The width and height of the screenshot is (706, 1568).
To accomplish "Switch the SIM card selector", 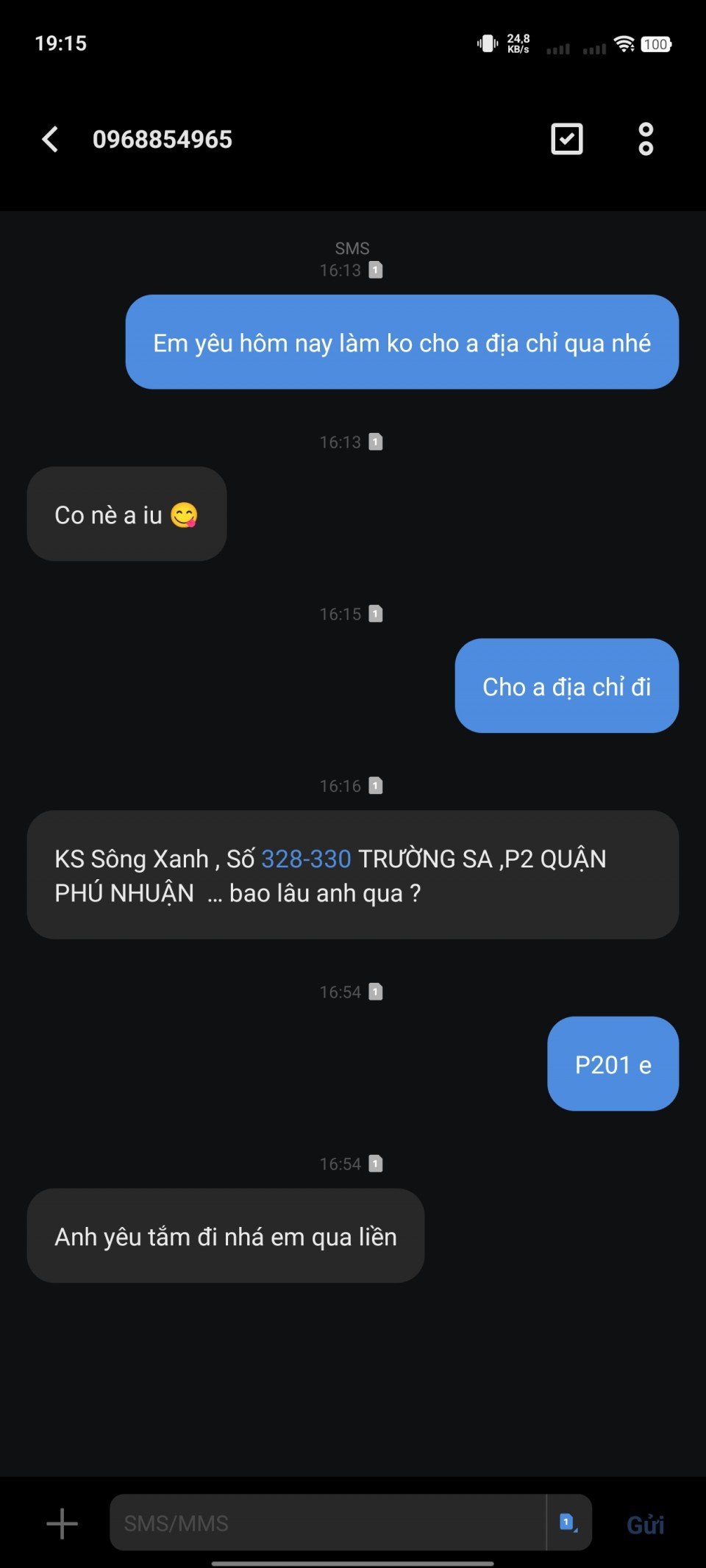I will pyautogui.click(x=568, y=1522).
